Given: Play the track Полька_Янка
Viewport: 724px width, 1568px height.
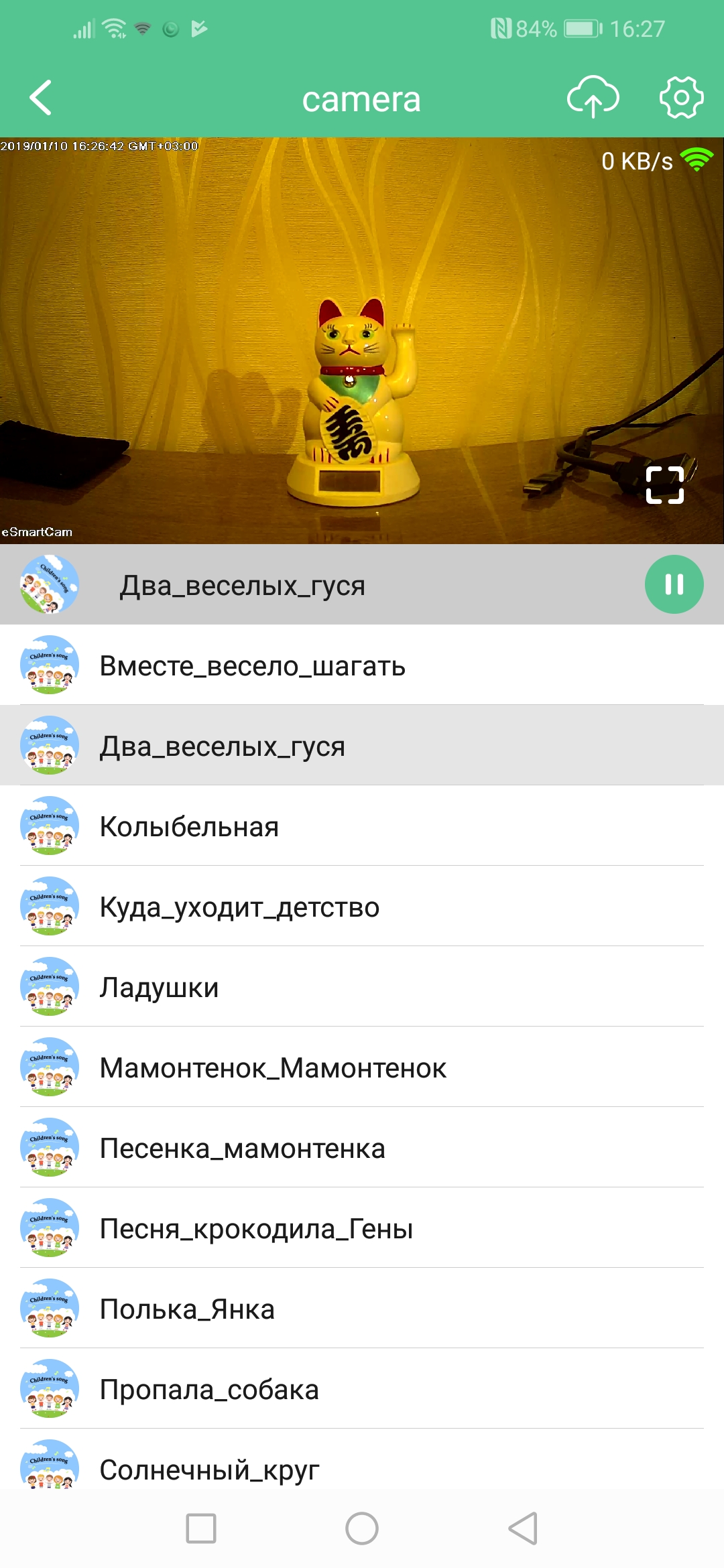Looking at the screenshot, I should pyautogui.click(x=362, y=1309).
